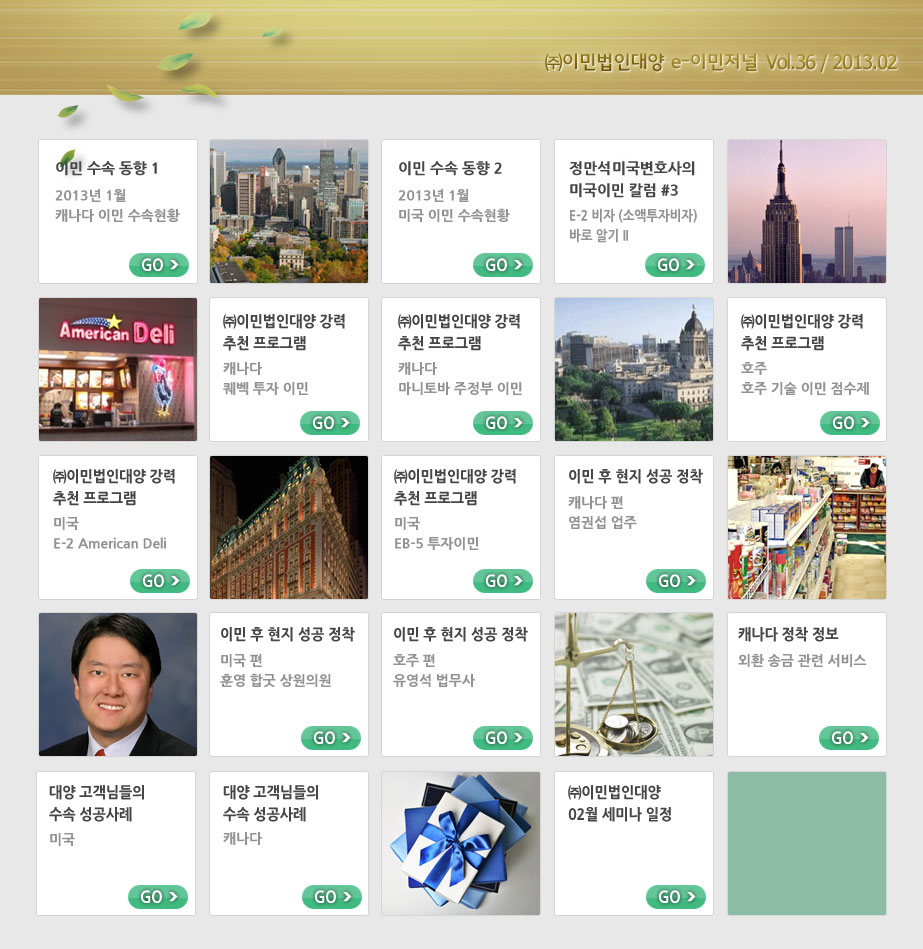Tap GO for 호주 편 유영석 법무사

coord(503,738)
